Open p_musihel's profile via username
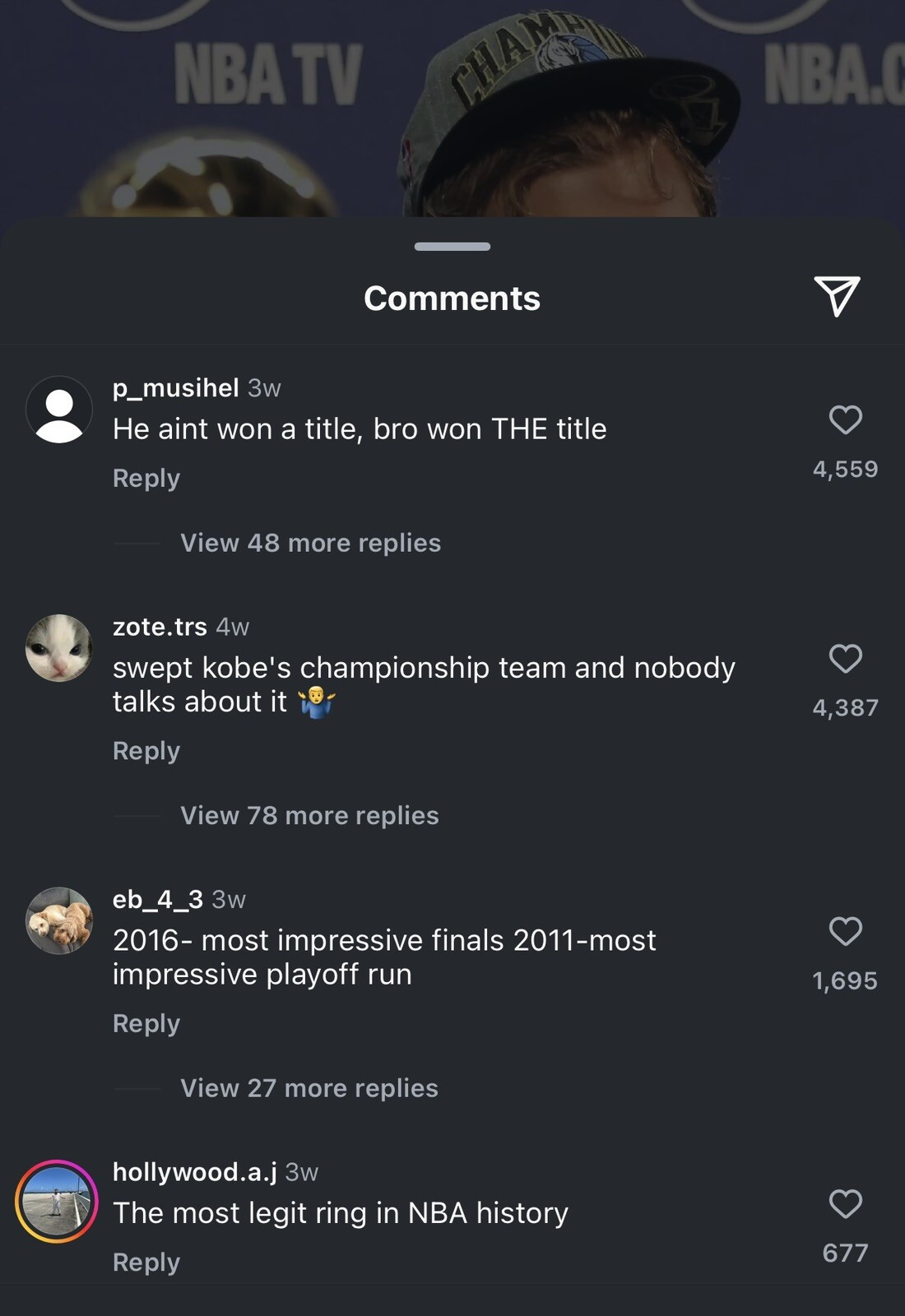The width and height of the screenshot is (905, 1316). (x=175, y=387)
